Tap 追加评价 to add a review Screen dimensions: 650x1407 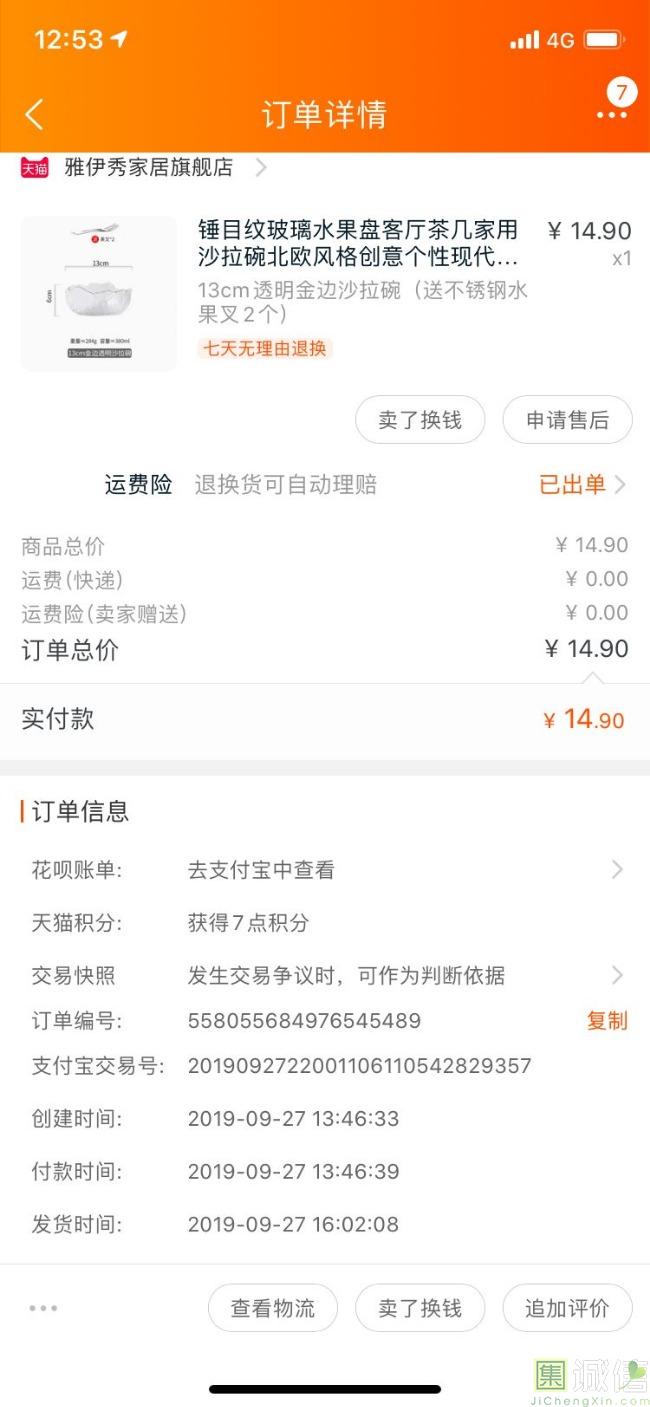pos(567,1308)
